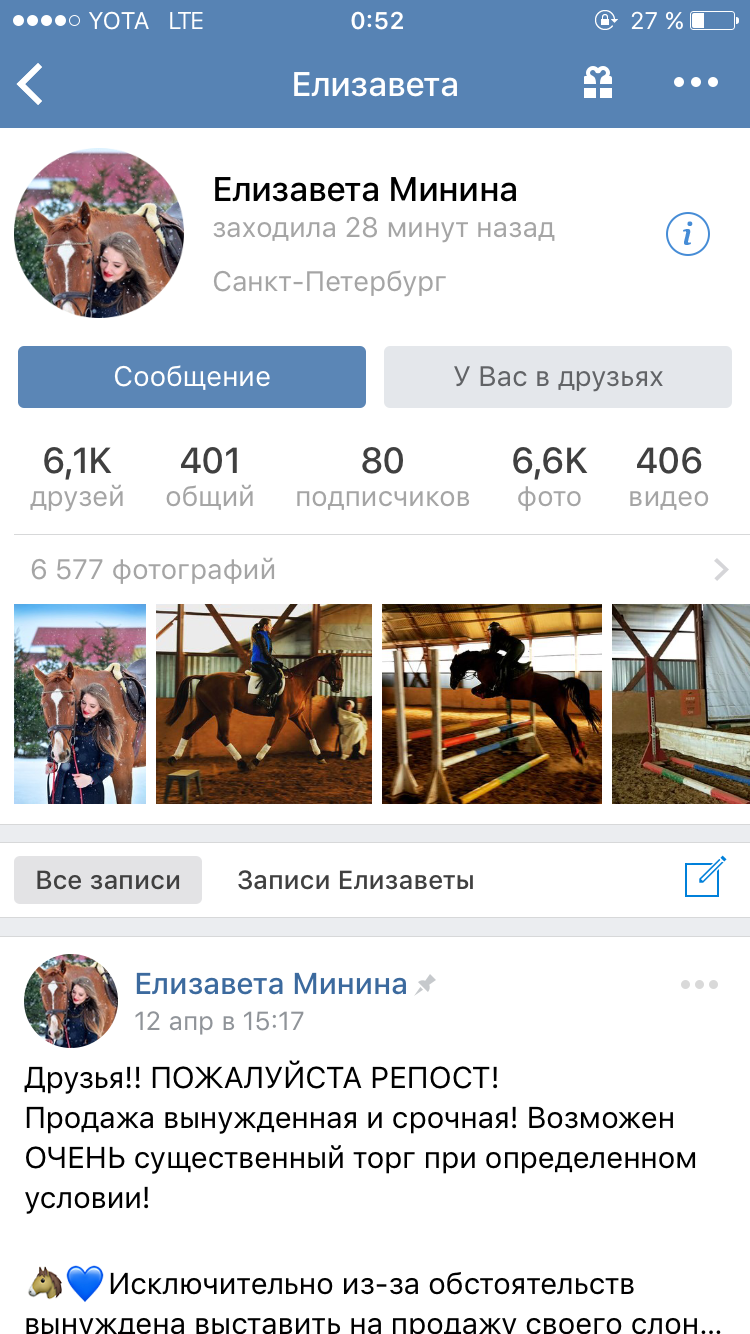Open options for the pinned 12 апр post
Image resolution: width=750 pixels, height=1334 pixels.
tap(699, 984)
